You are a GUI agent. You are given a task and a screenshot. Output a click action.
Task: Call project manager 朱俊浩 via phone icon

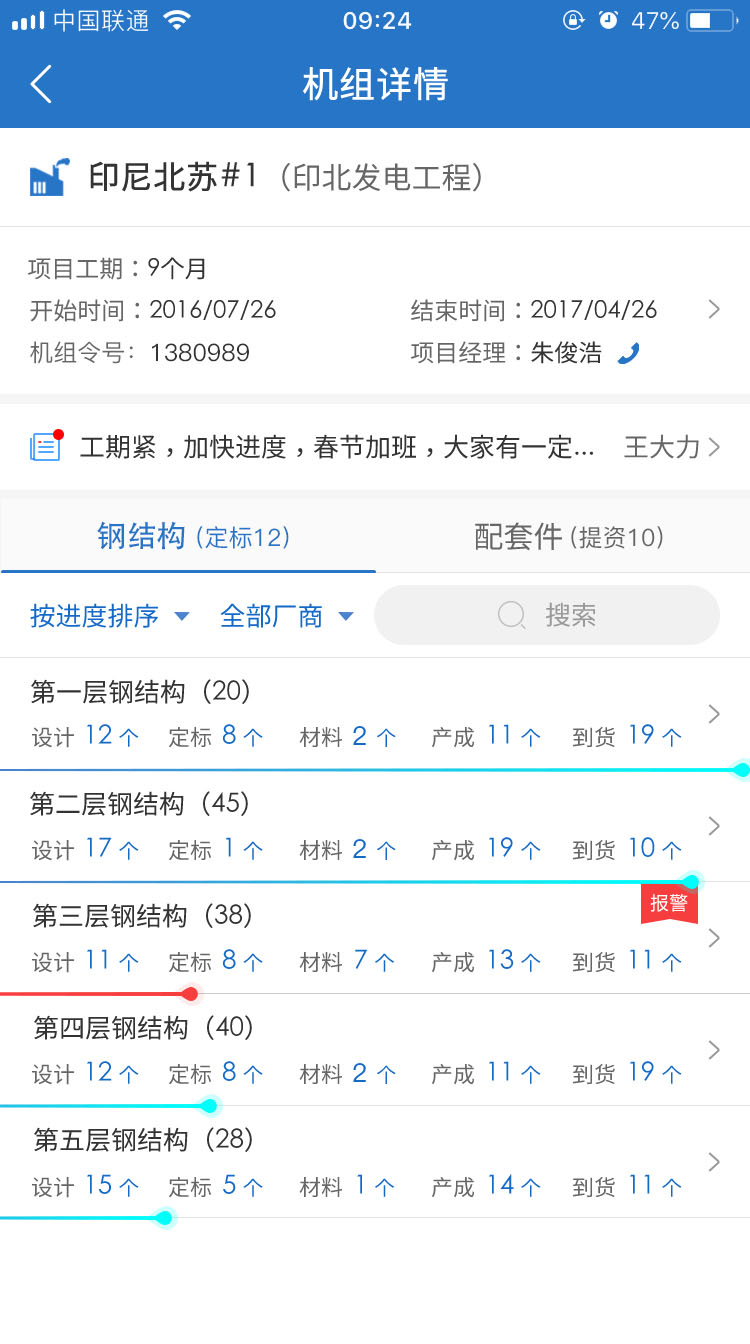(x=628, y=353)
